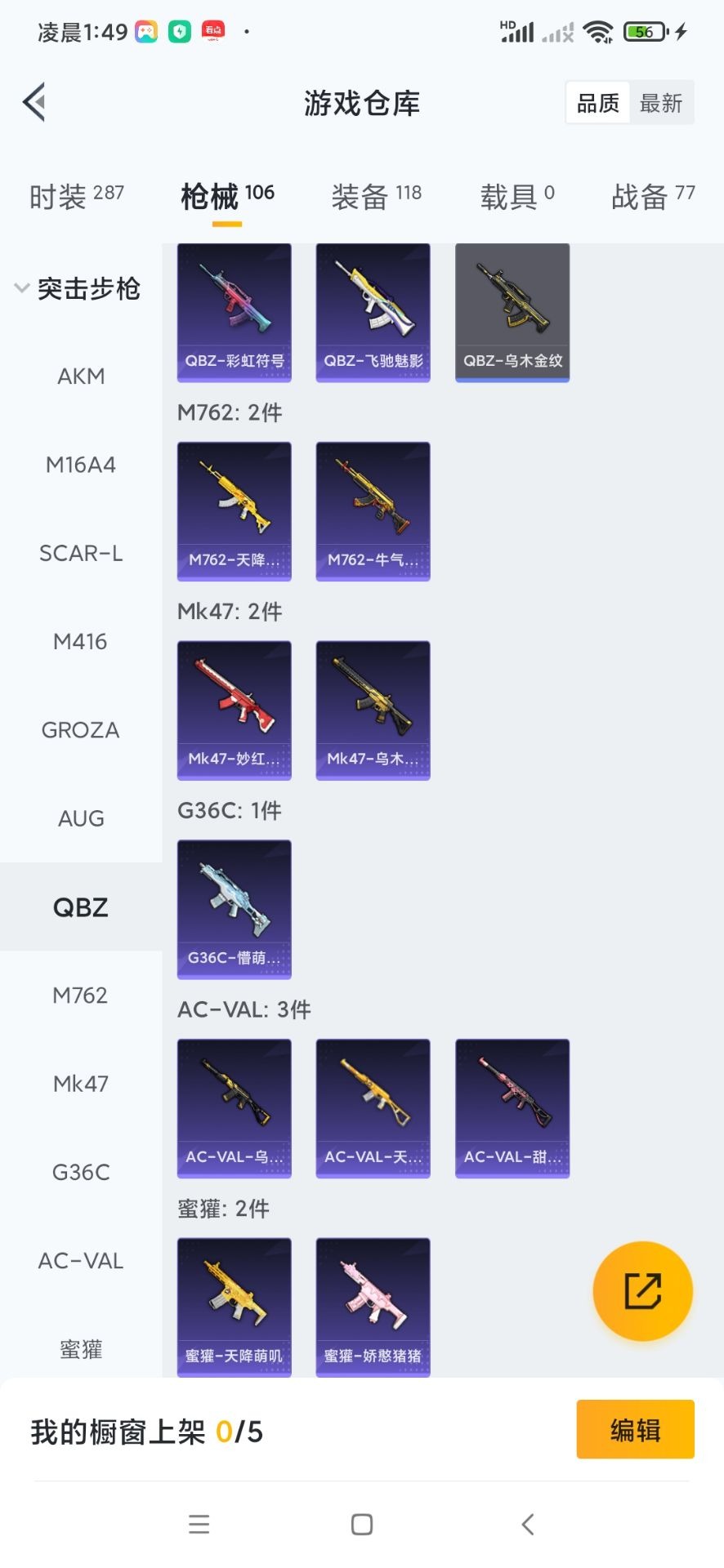Select AKM in the side list

(81, 376)
